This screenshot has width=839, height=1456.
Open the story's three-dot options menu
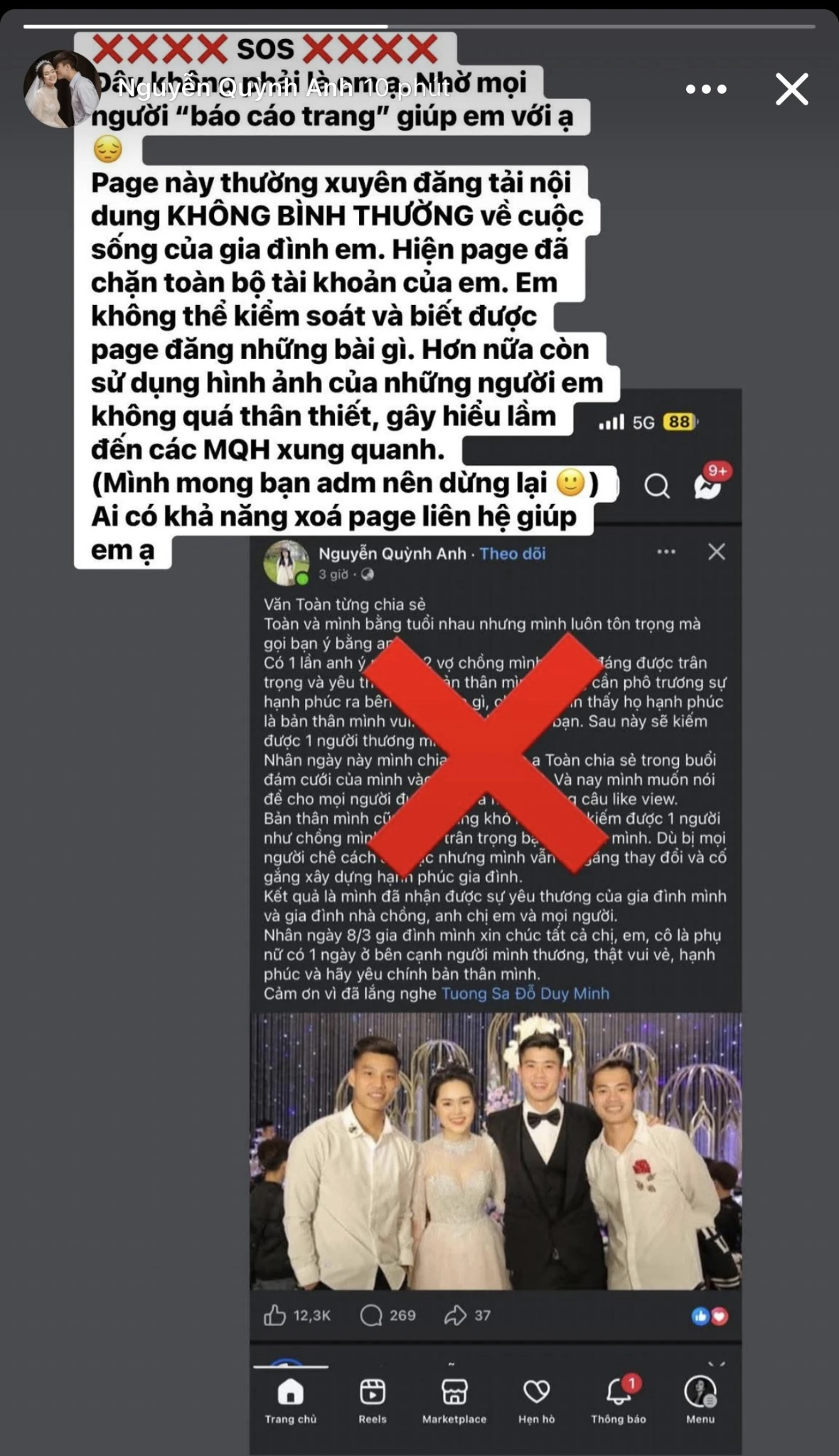[x=705, y=90]
